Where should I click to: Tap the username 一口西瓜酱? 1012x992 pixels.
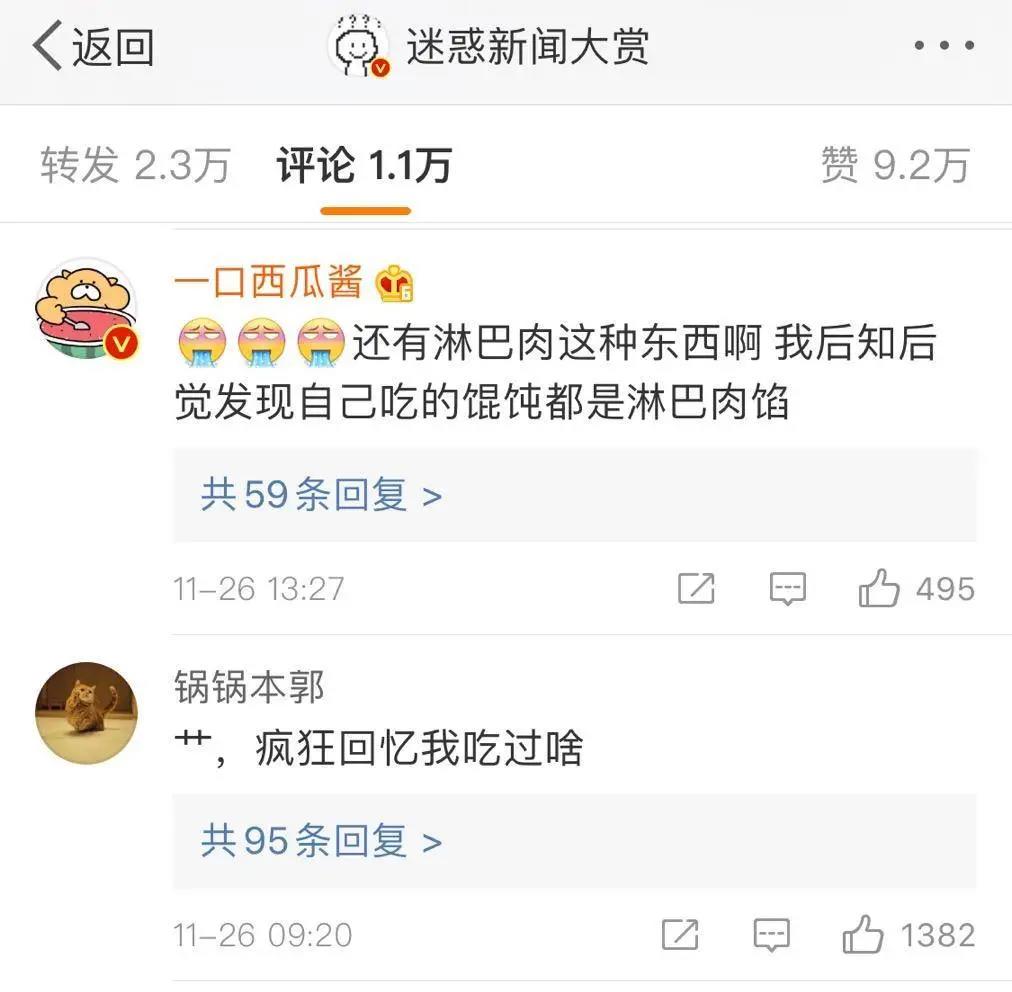pos(268,284)
